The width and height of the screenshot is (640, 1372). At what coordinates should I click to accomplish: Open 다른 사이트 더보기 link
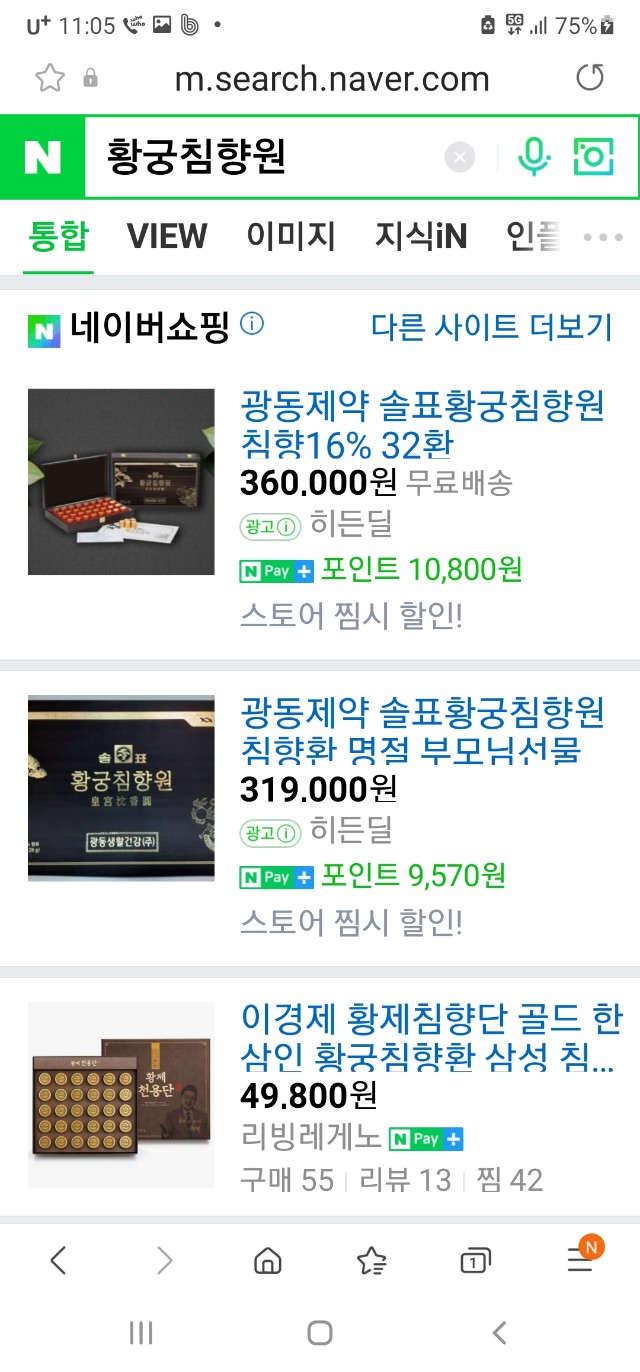pyautogui.click(x=491, y=326)
